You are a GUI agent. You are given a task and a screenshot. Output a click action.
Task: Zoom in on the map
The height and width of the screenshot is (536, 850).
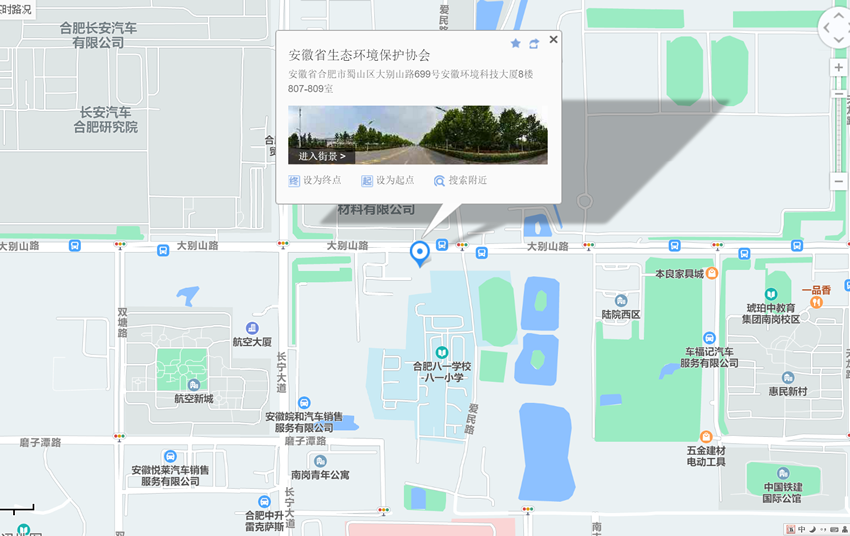[x=838, y=68]
